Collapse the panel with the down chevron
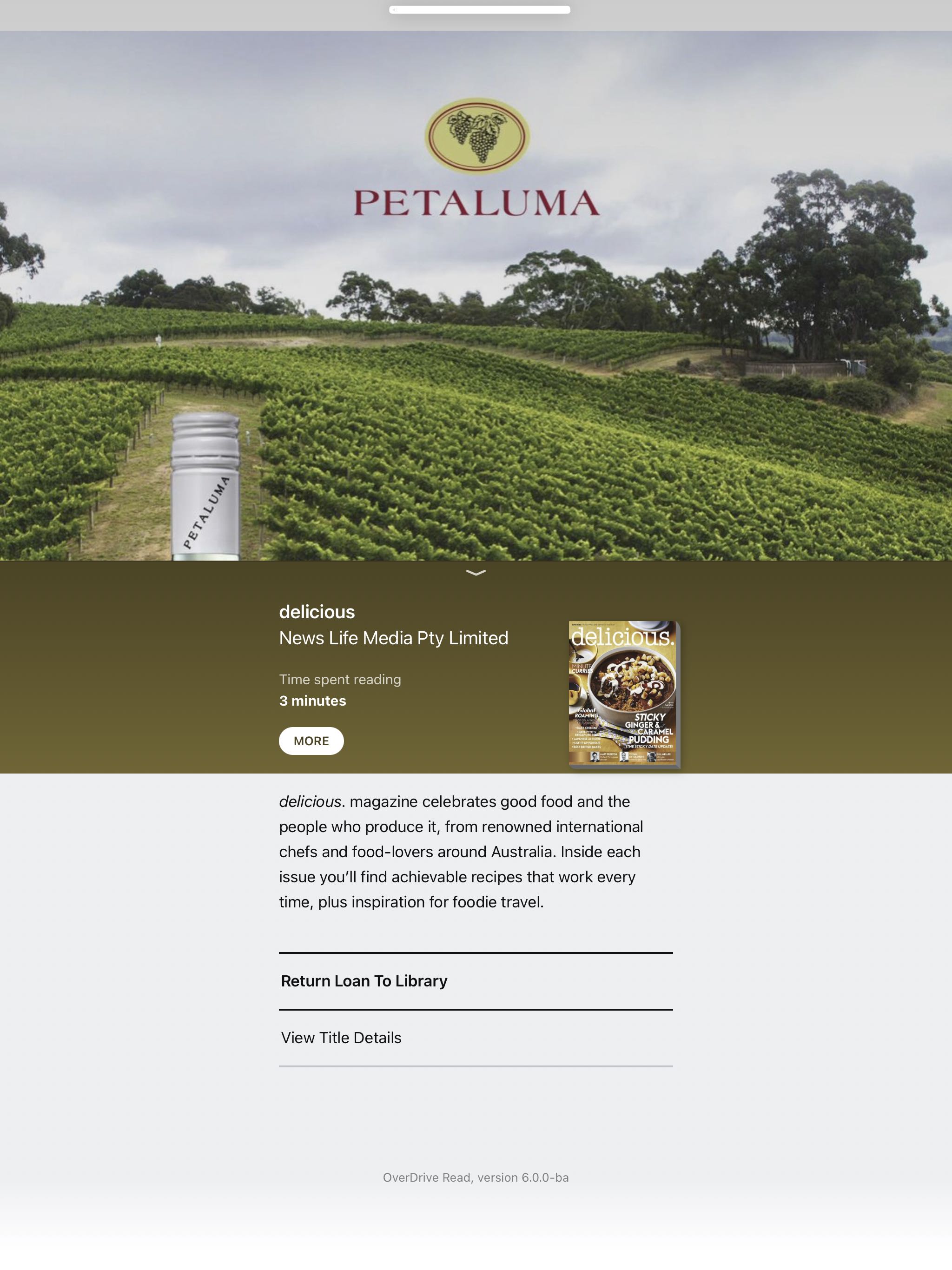 476,572
